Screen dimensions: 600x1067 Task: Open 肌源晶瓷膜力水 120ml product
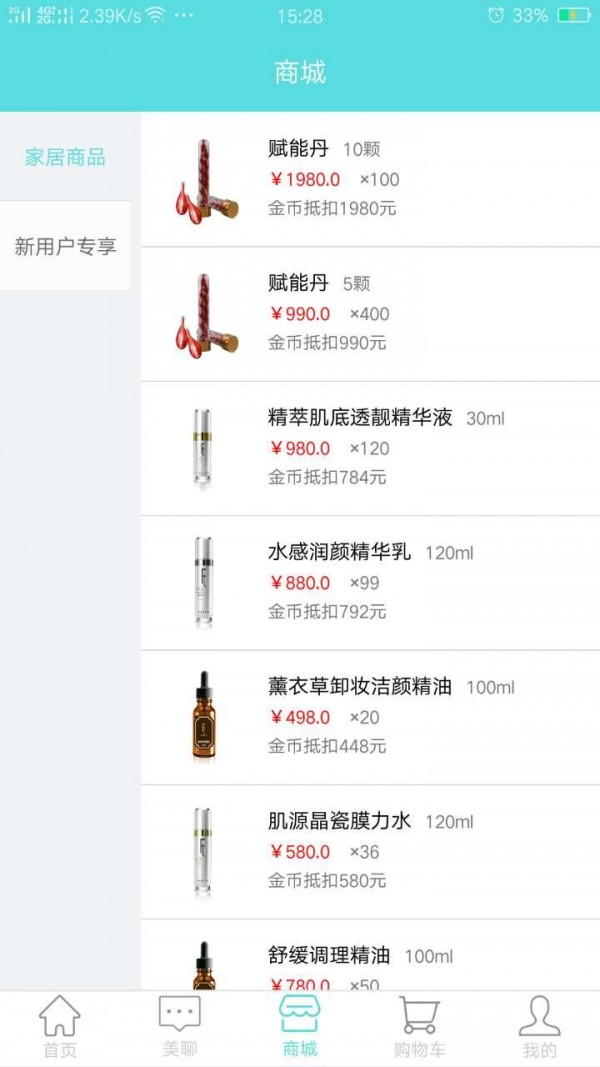point(370,851)
